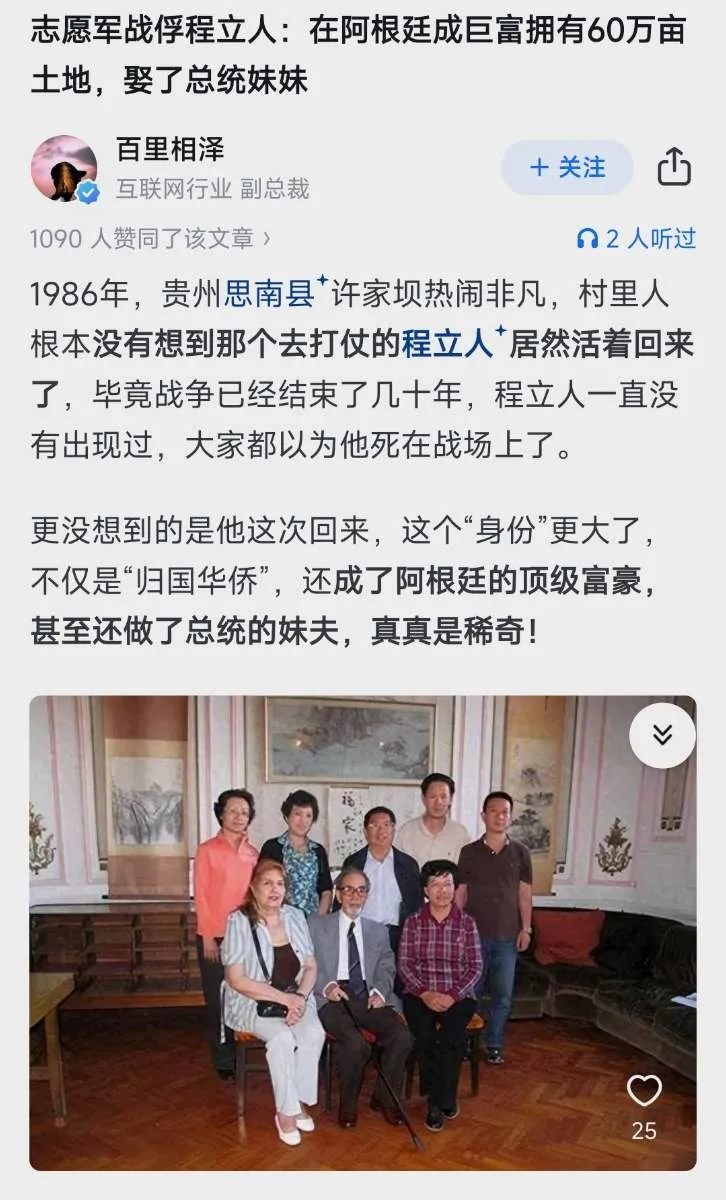
Task: Listen to the article audio
Action: pyautogui.click(x=636, y=239)
